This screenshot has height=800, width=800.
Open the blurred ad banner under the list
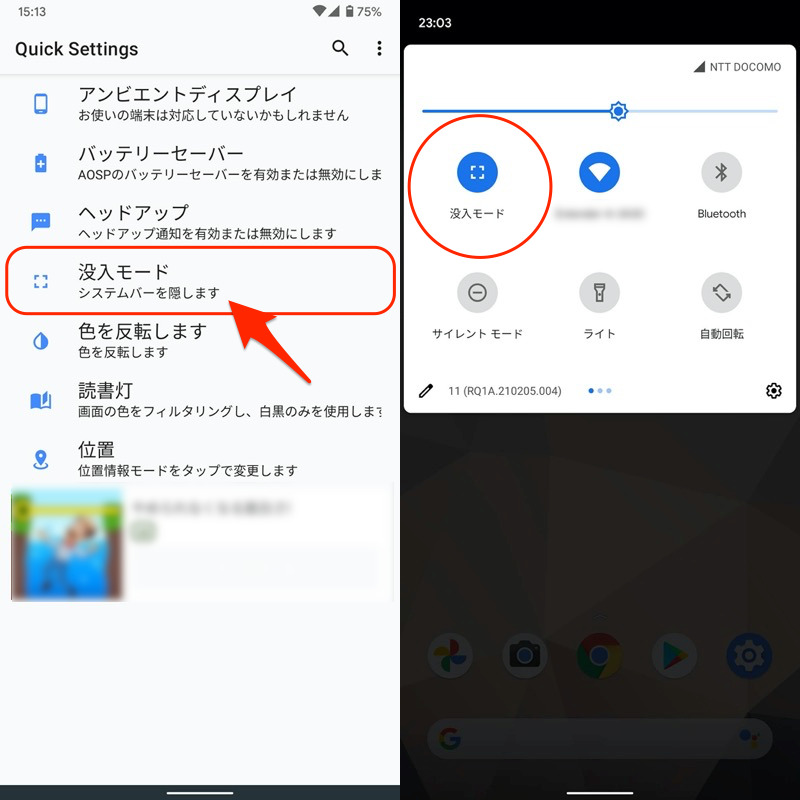tap(200, 545)
